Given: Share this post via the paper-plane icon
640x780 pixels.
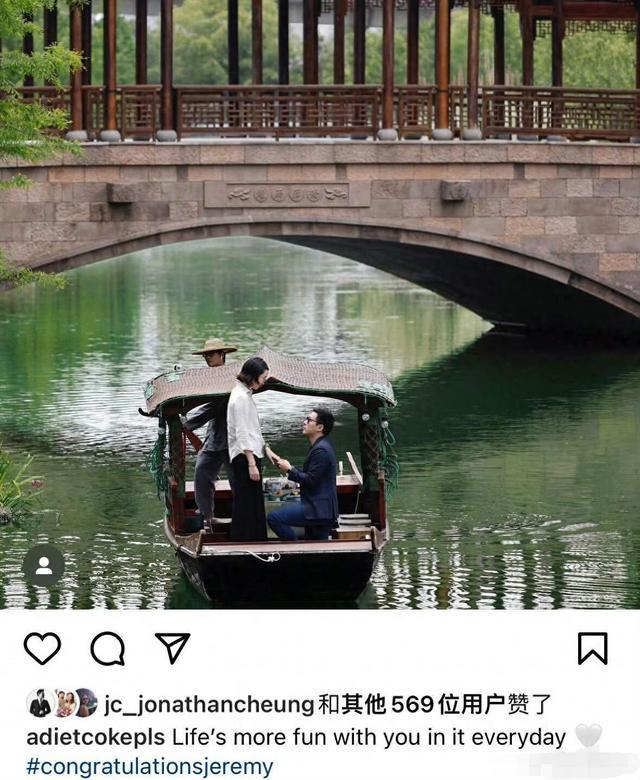Looking at the screenshot, I should [x=172, y=648].
